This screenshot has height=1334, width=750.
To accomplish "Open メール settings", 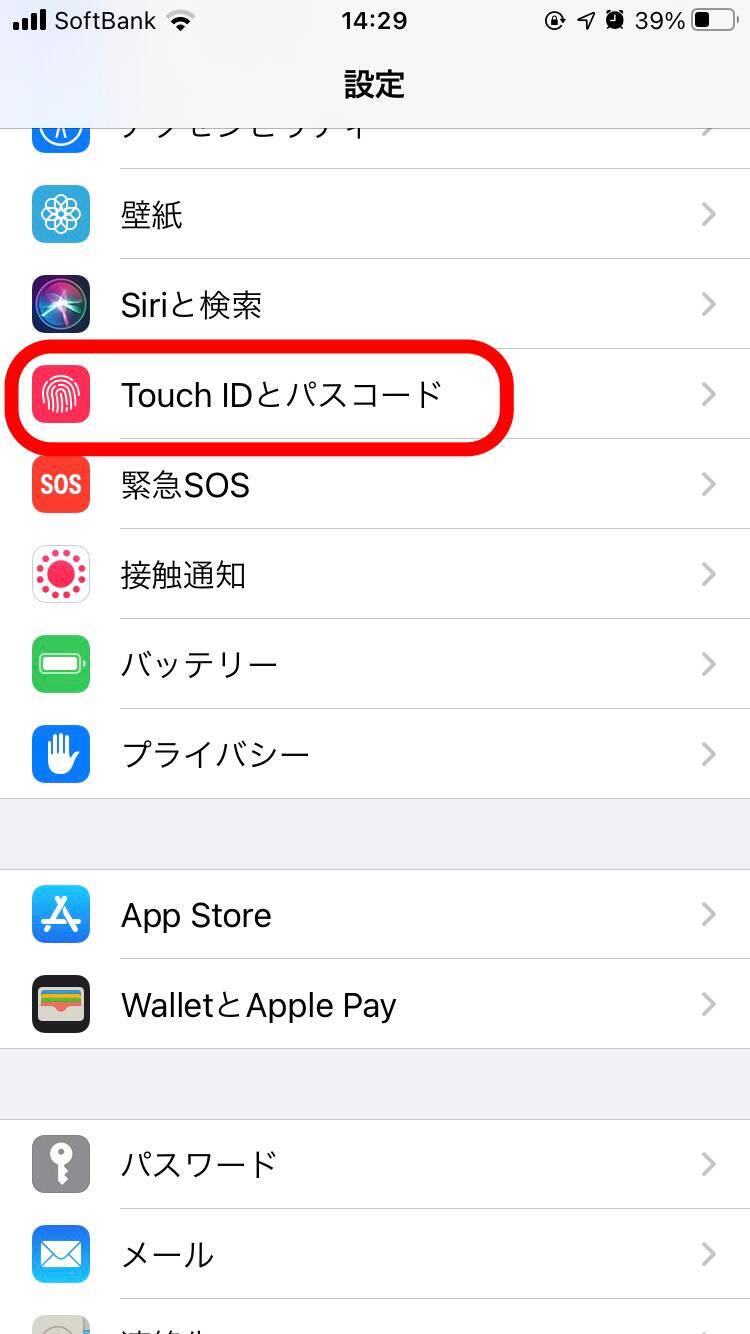I will 375,1255.
